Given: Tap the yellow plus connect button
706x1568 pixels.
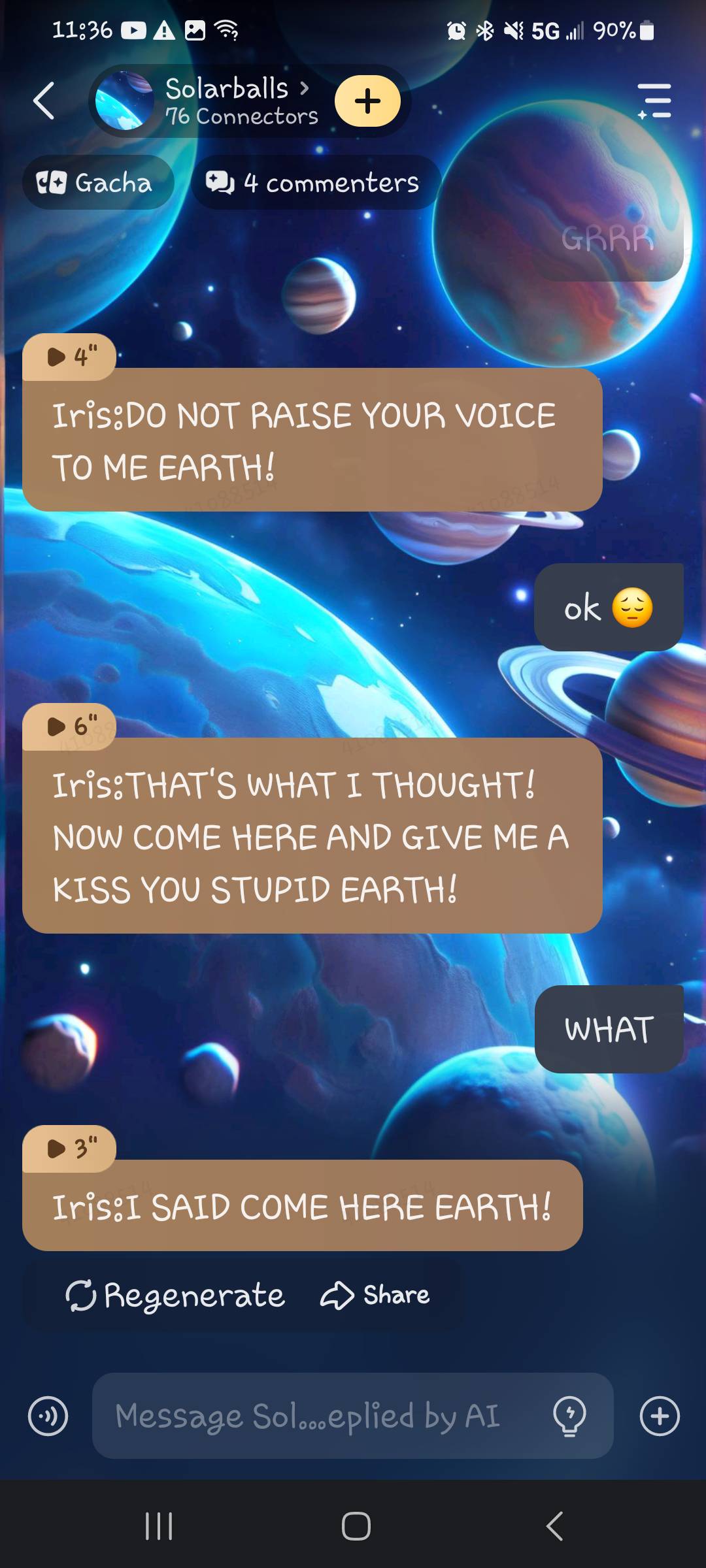Looking at the screenshot, I should (x=367, y=101).
